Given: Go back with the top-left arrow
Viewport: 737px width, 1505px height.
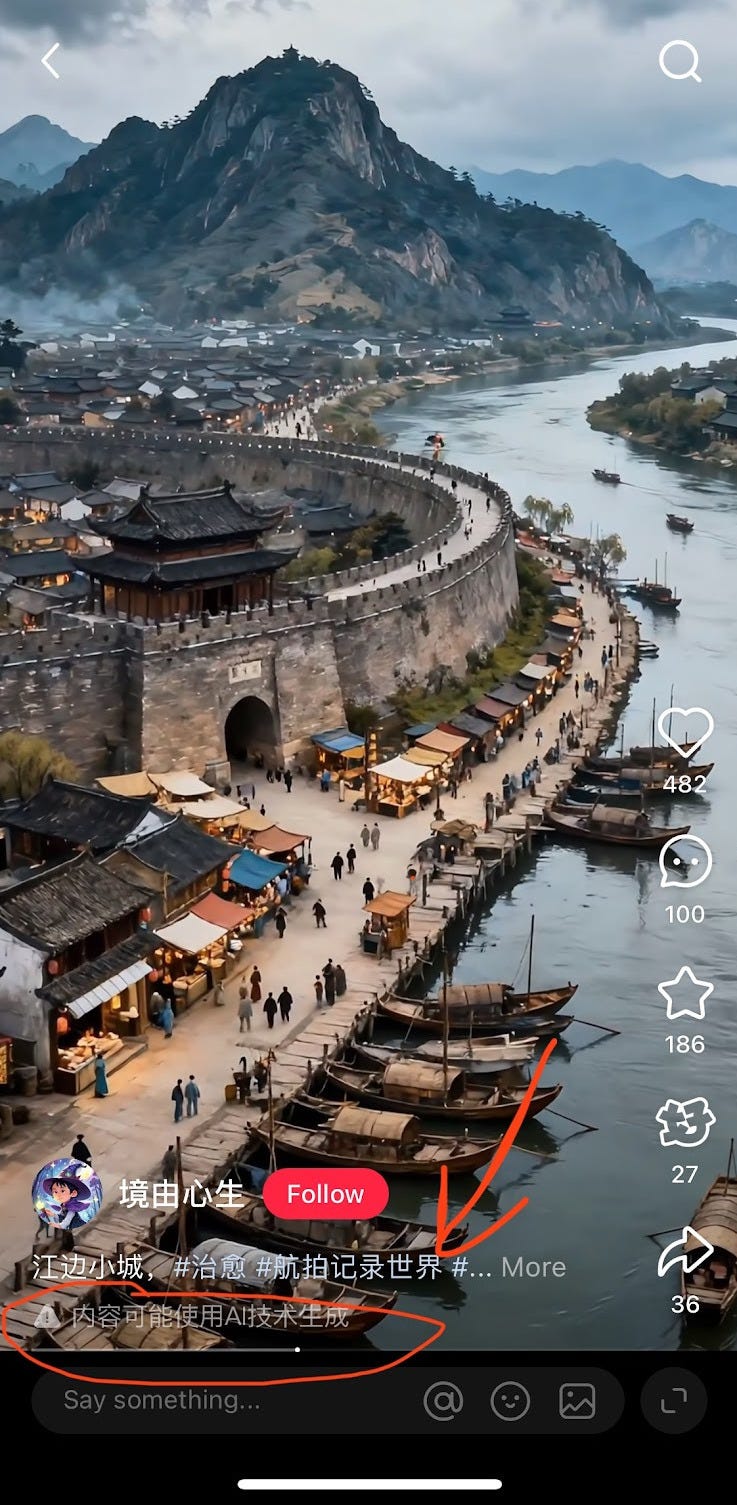Looking at the screenshot, I should click(x=49, y=62).
